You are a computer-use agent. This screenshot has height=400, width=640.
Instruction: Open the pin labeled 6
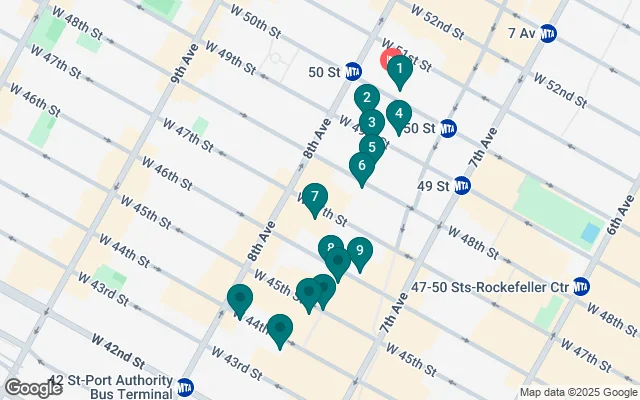[x=361, y=166]
